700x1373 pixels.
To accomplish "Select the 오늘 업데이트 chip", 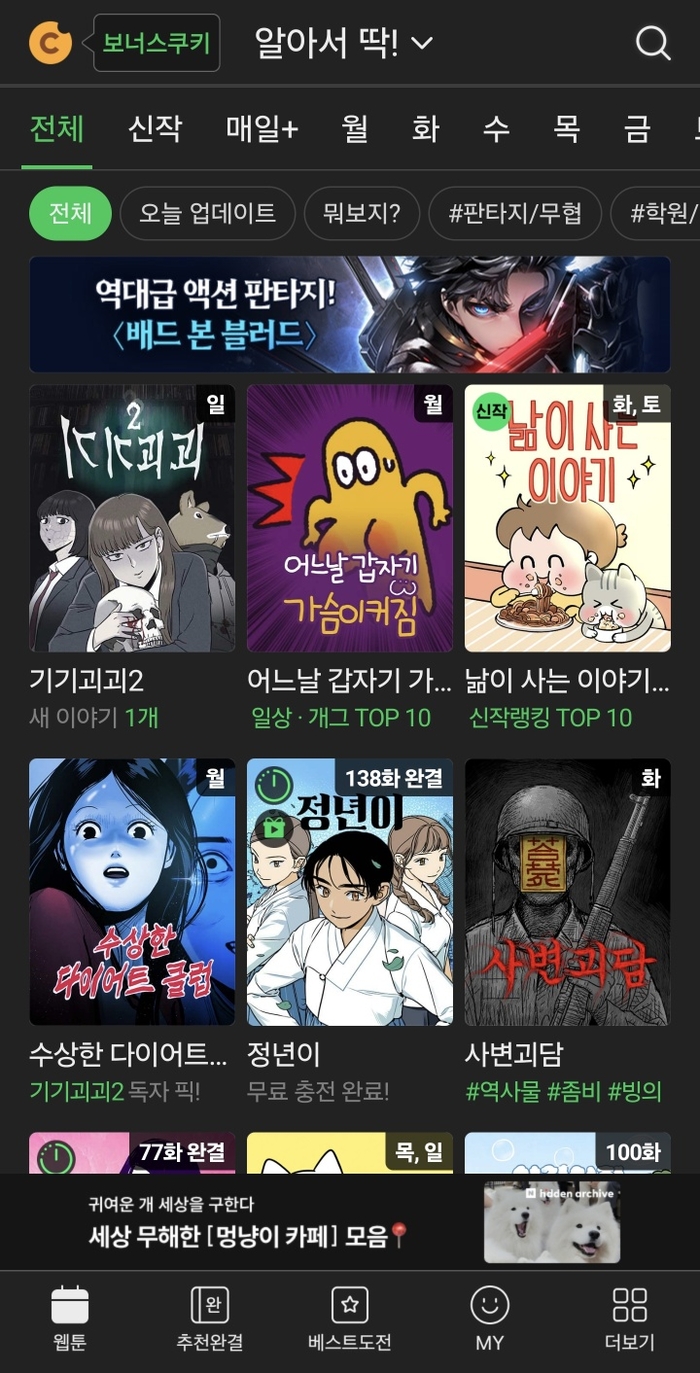I will pyautogui.click(x=207, y=213).
